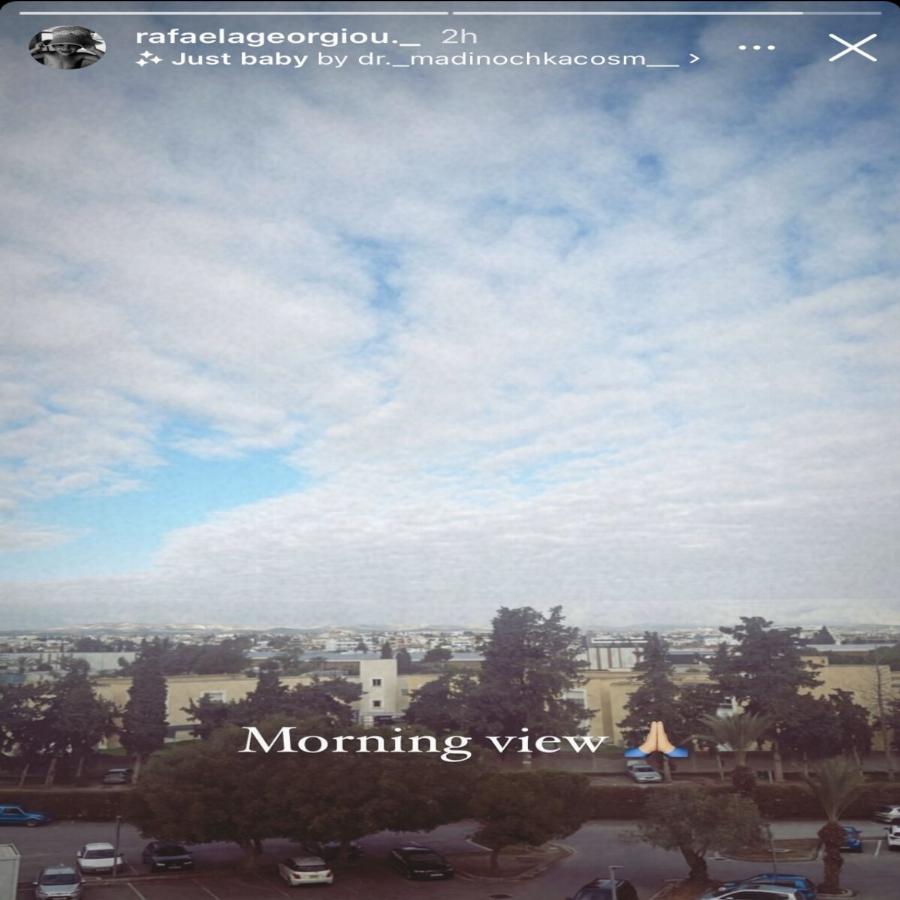
Task: Open the rafaelageorgiou._ username link
Action: (x=275, y=36)
